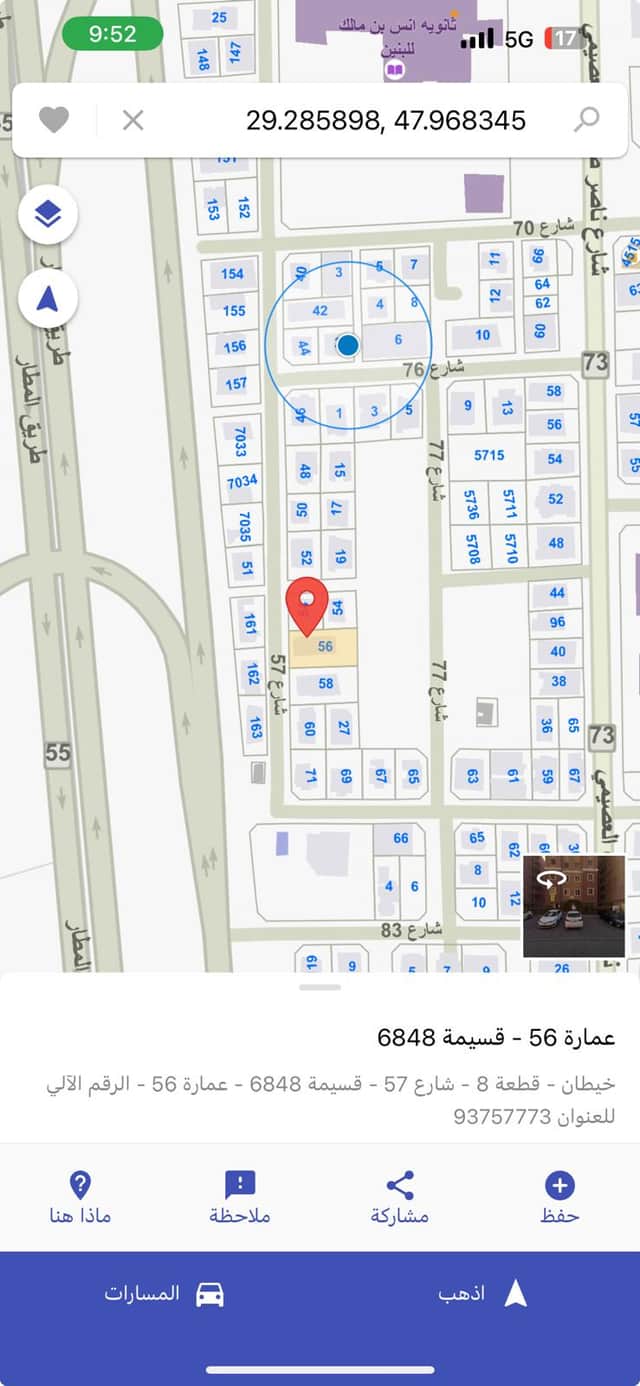Tap the search field showing 29.285898, 47.968345
The width and height of the screenshot is (640, 1386).
tap(385, 121)
